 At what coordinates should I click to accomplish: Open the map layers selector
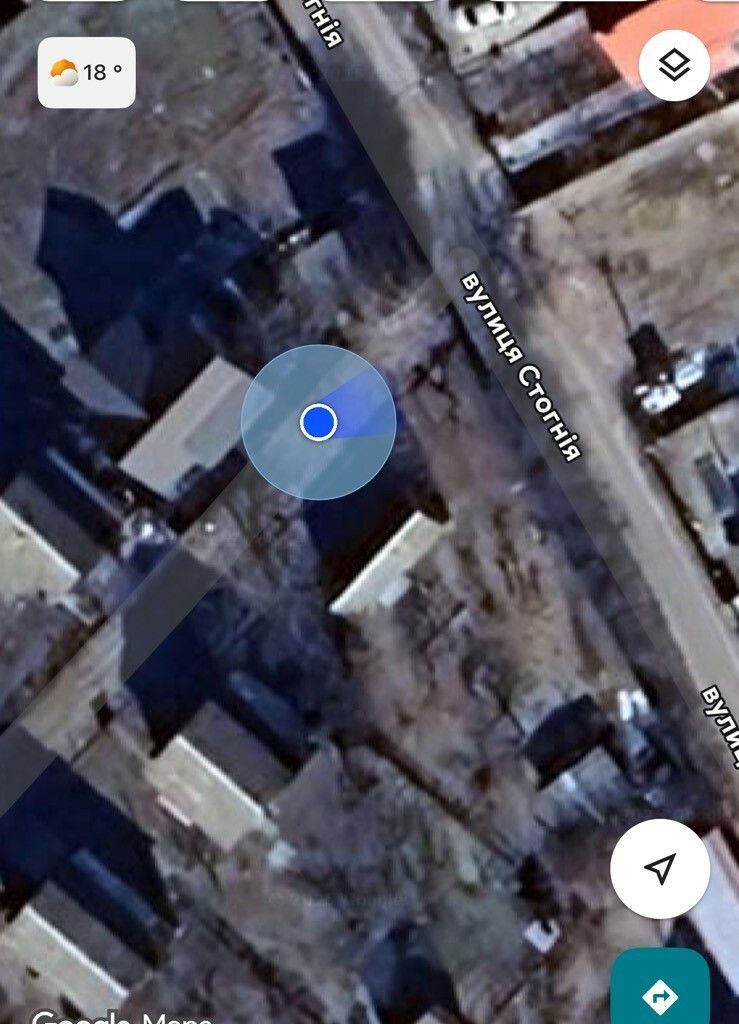coord(674,66)
